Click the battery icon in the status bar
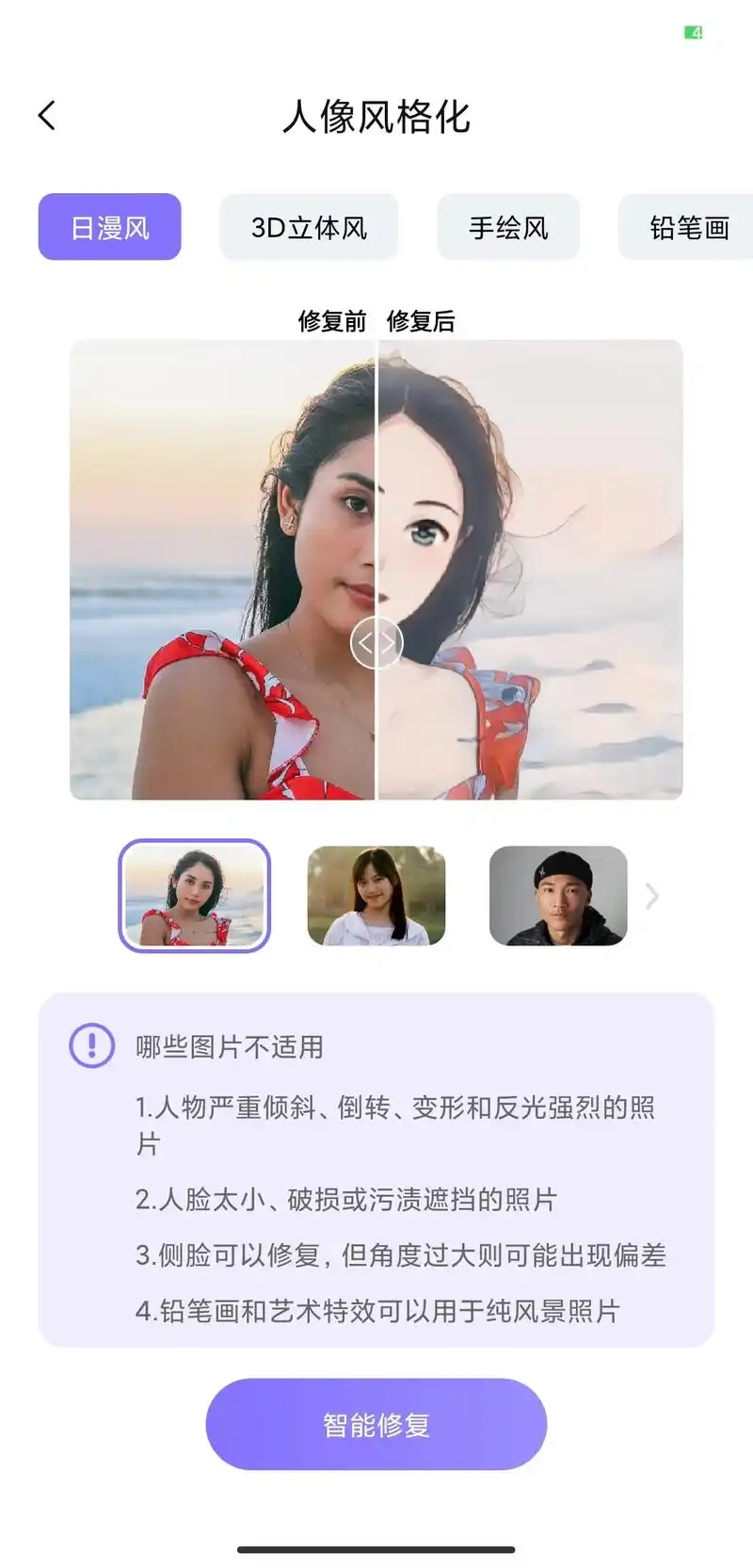Screen dimensions: 753x1568 point(694,32)
